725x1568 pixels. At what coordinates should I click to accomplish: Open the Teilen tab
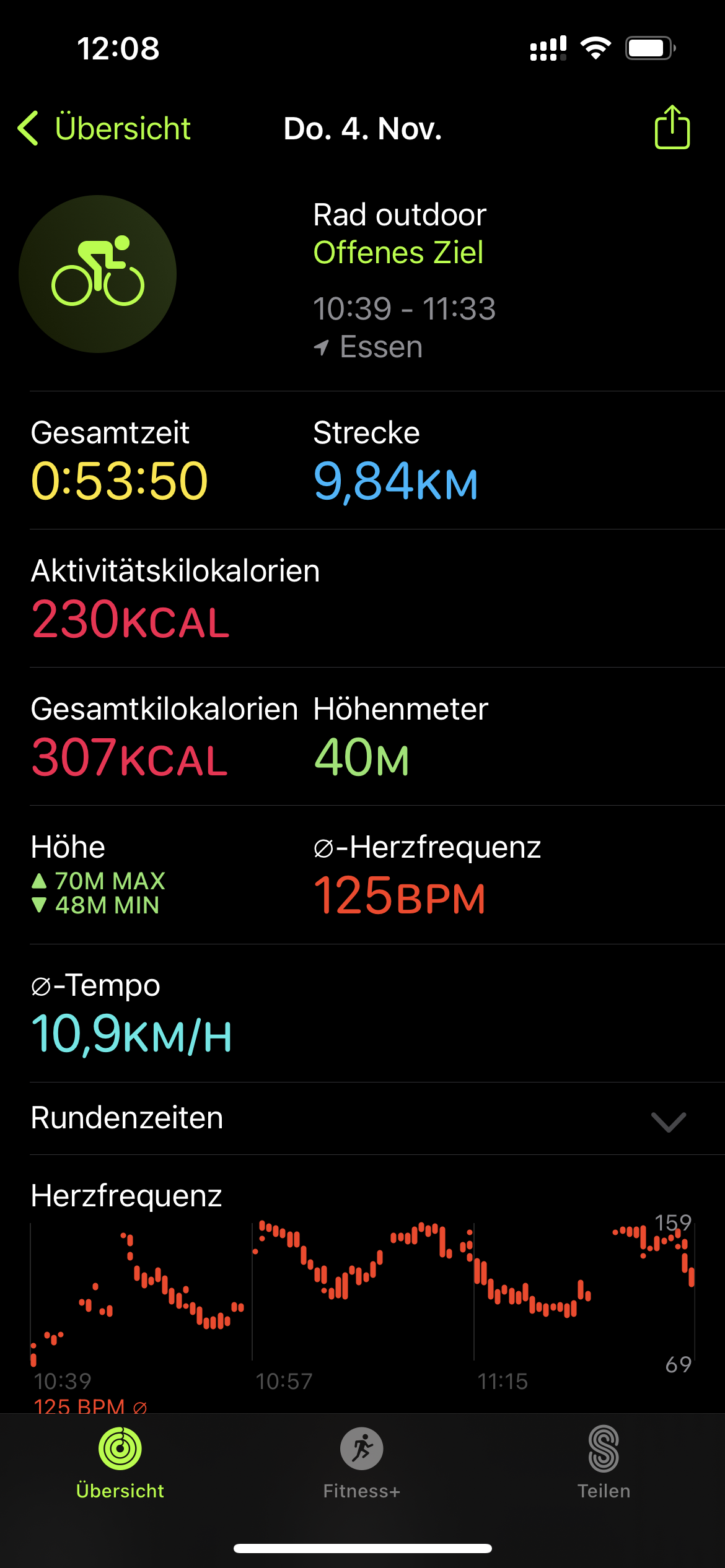click(604, 1463)
